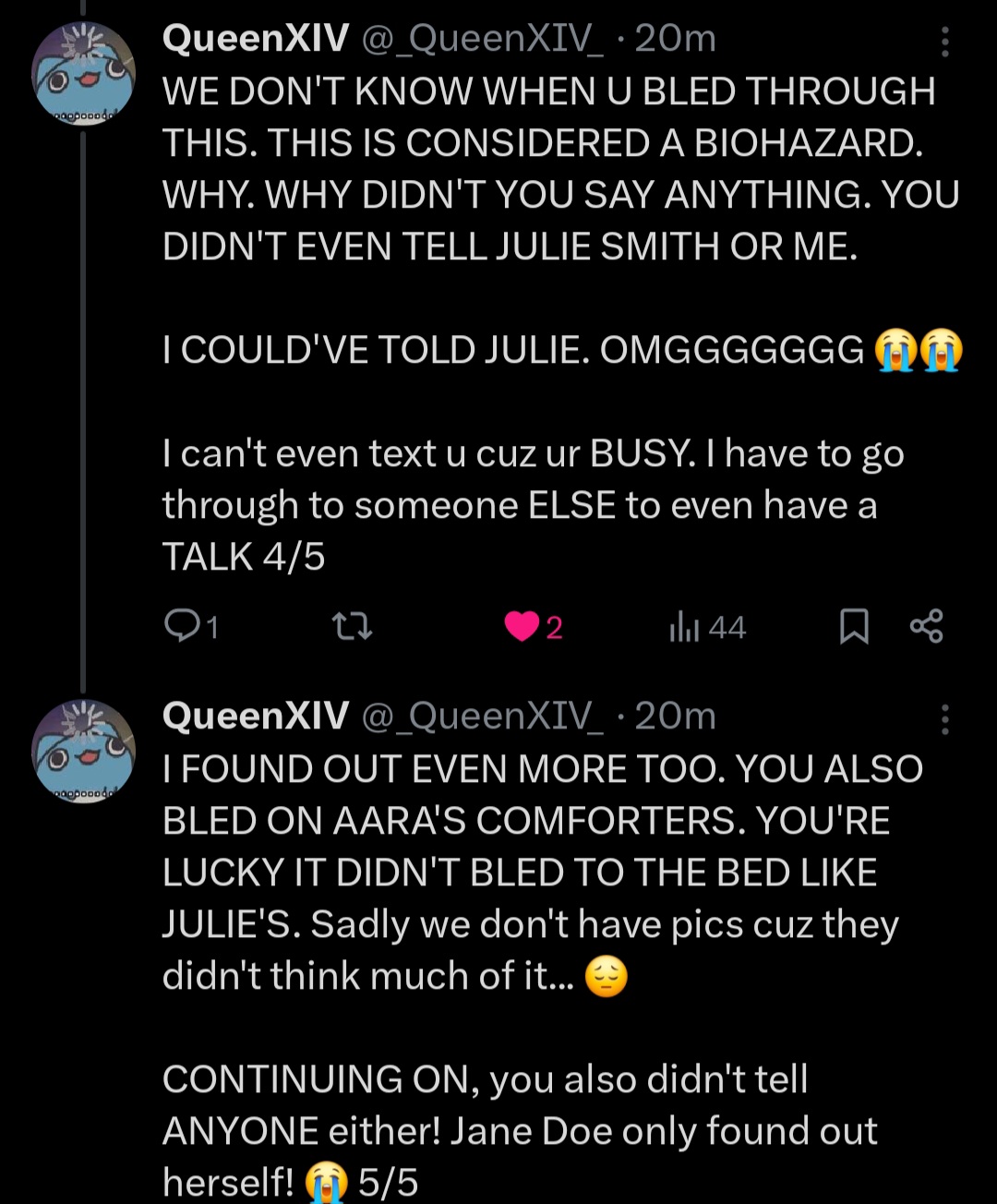Image resolution: width=997 pixels, height=1204 pixels.
Task: Unlike the 4/5 tweet
Action: click(523, 627)
